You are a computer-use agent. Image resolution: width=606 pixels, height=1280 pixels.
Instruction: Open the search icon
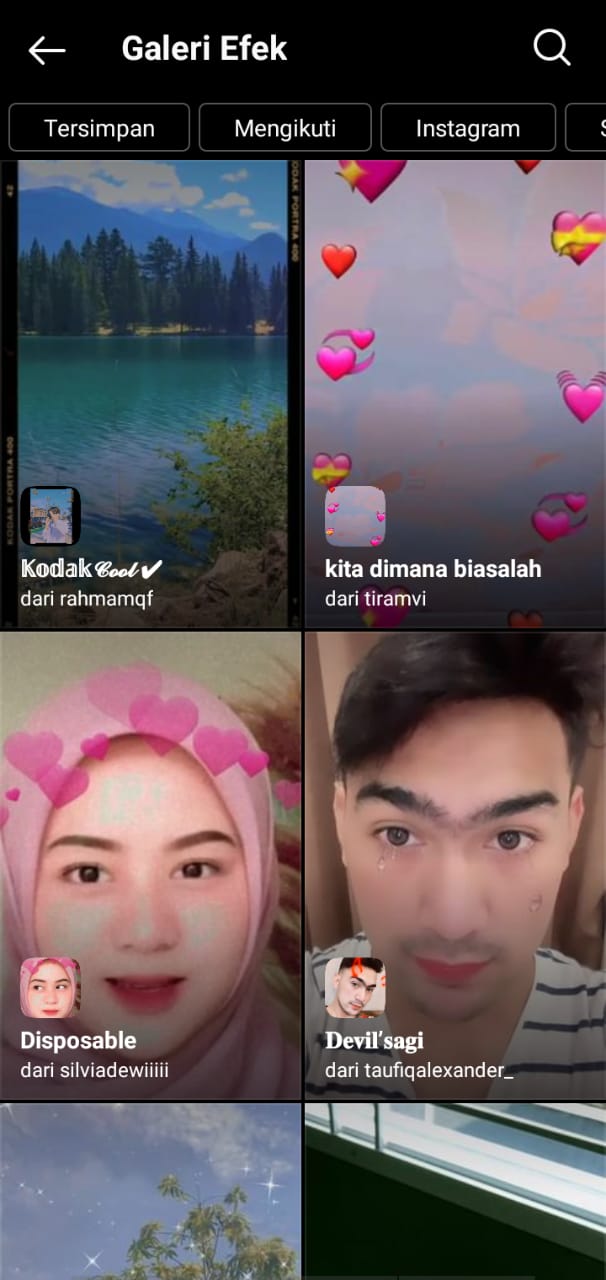point(551,47)
